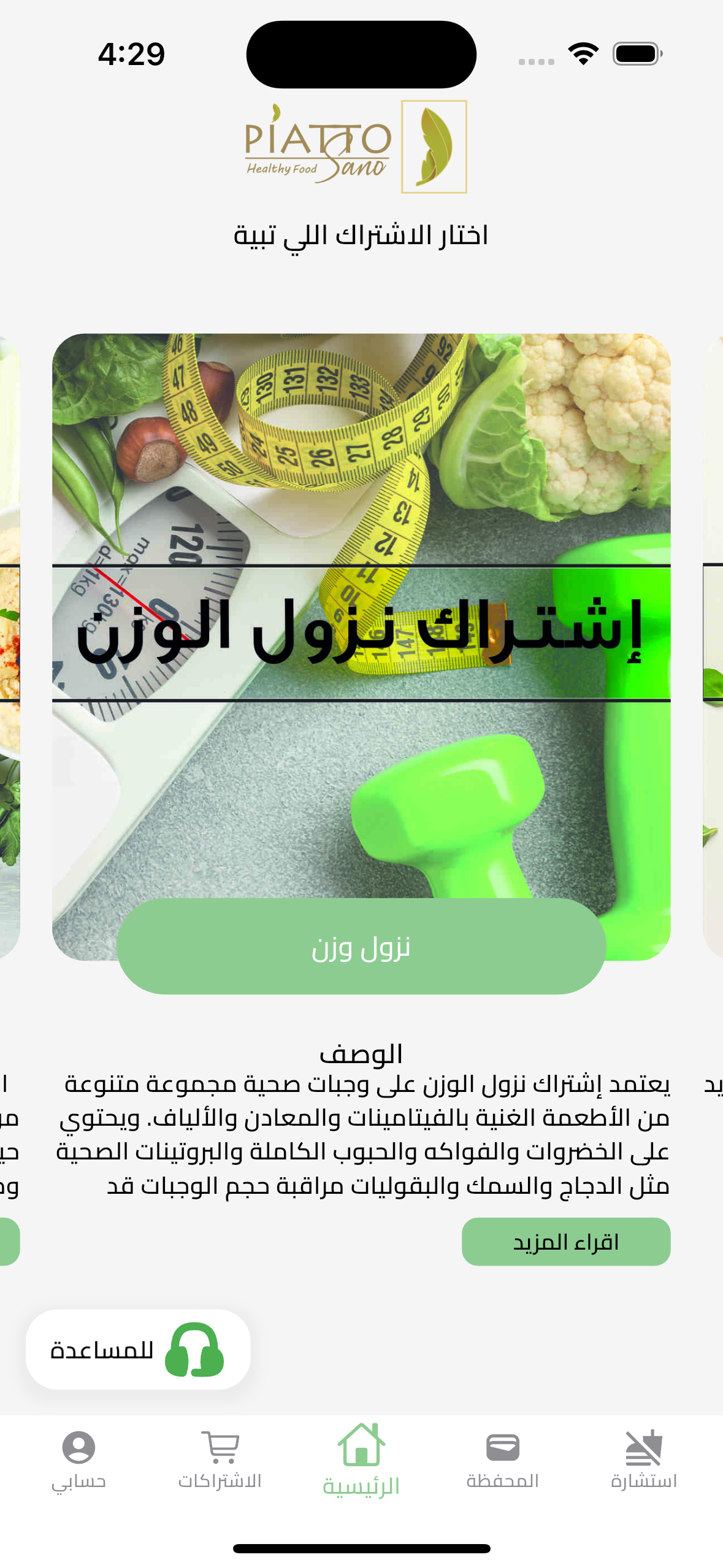This screenshot has height=1568, width=723.
Task: Open the استشارة consultation tab
Action: tap(643, 1460)
